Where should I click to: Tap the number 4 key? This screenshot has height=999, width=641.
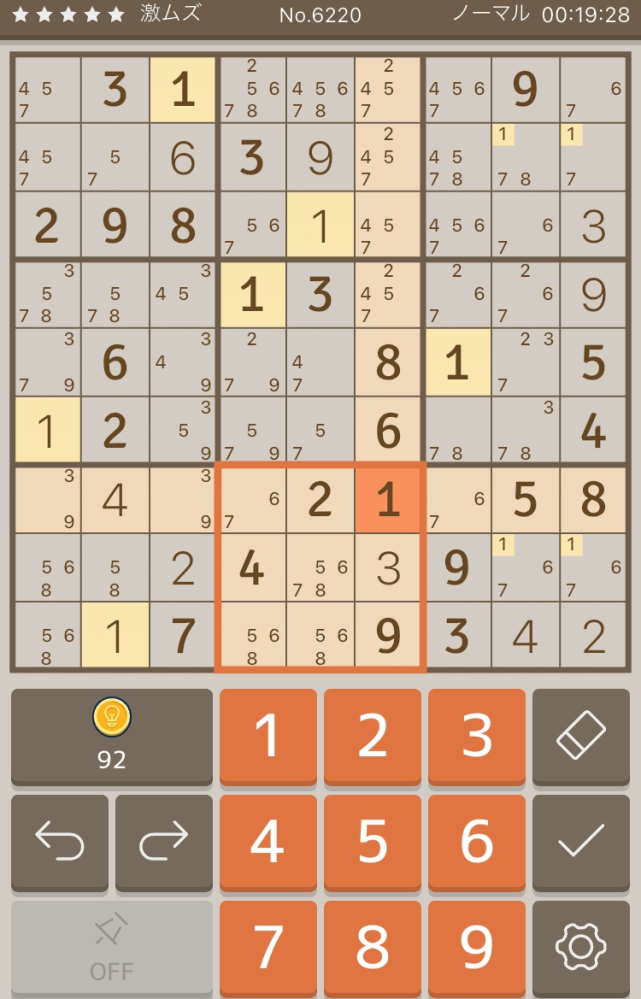[268, 842]
